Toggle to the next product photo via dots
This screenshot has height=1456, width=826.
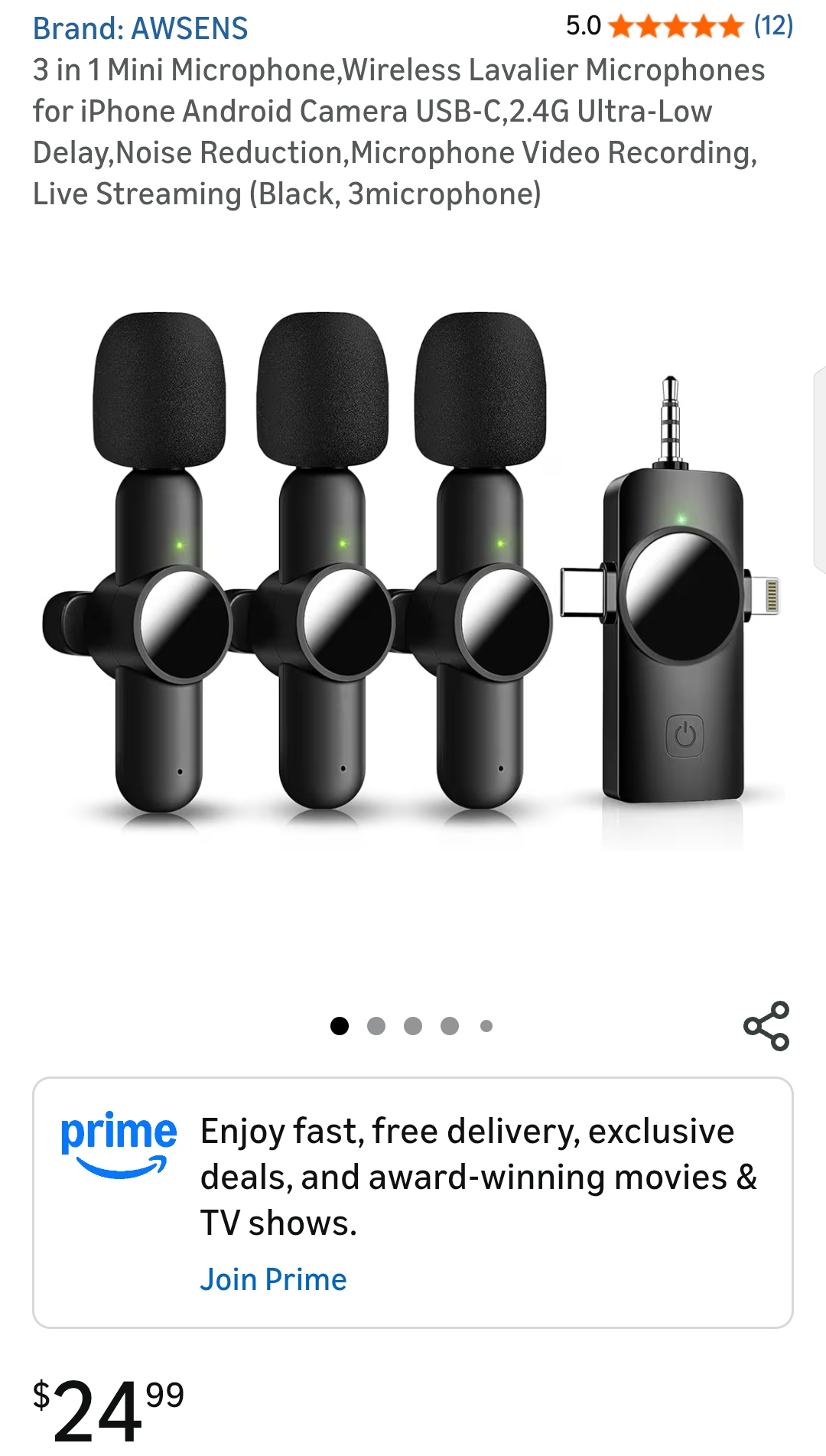376,1025
